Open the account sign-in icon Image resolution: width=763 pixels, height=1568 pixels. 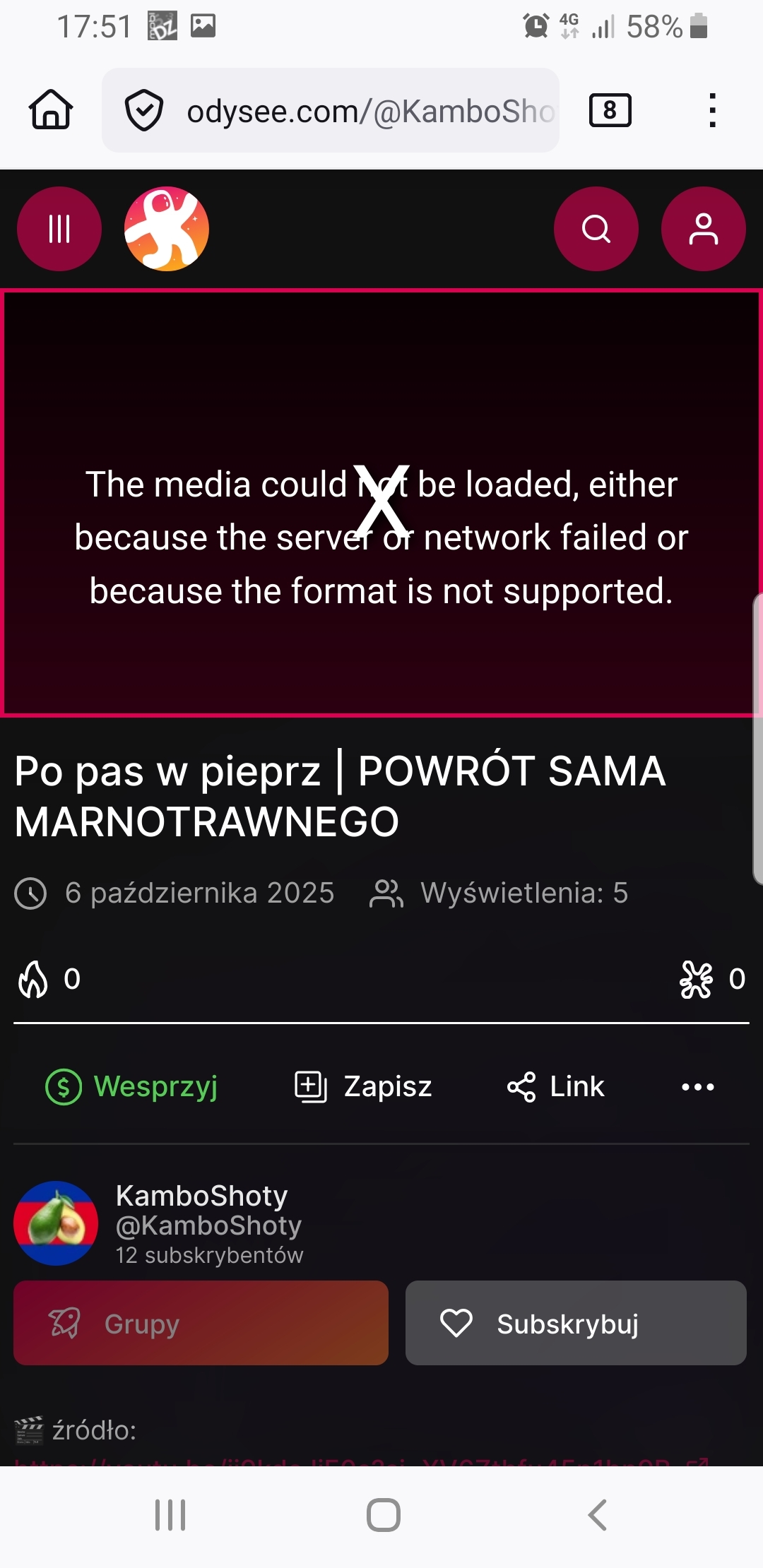coord(704,229)
